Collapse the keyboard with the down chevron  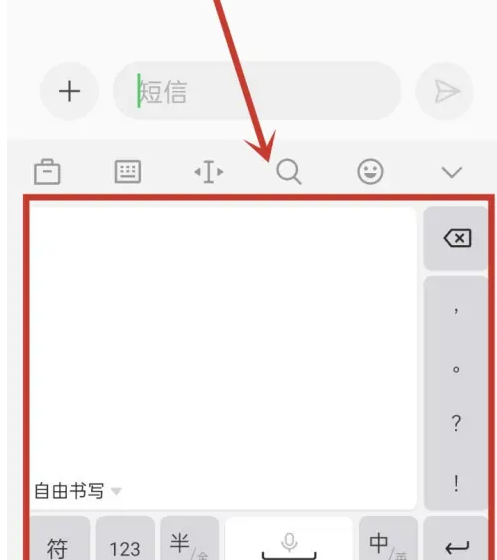452,172
